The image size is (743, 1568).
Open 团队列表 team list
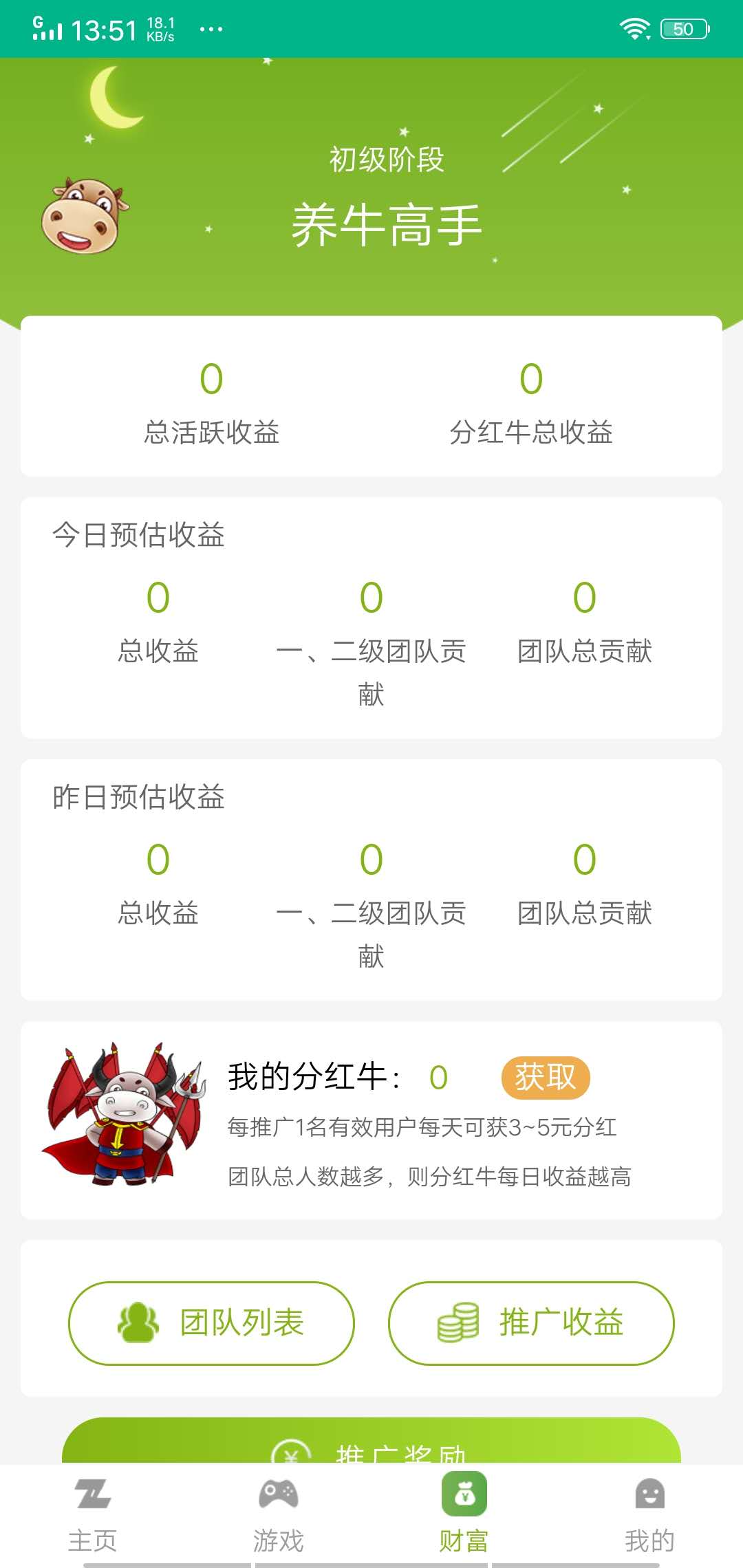[212, 1322]
